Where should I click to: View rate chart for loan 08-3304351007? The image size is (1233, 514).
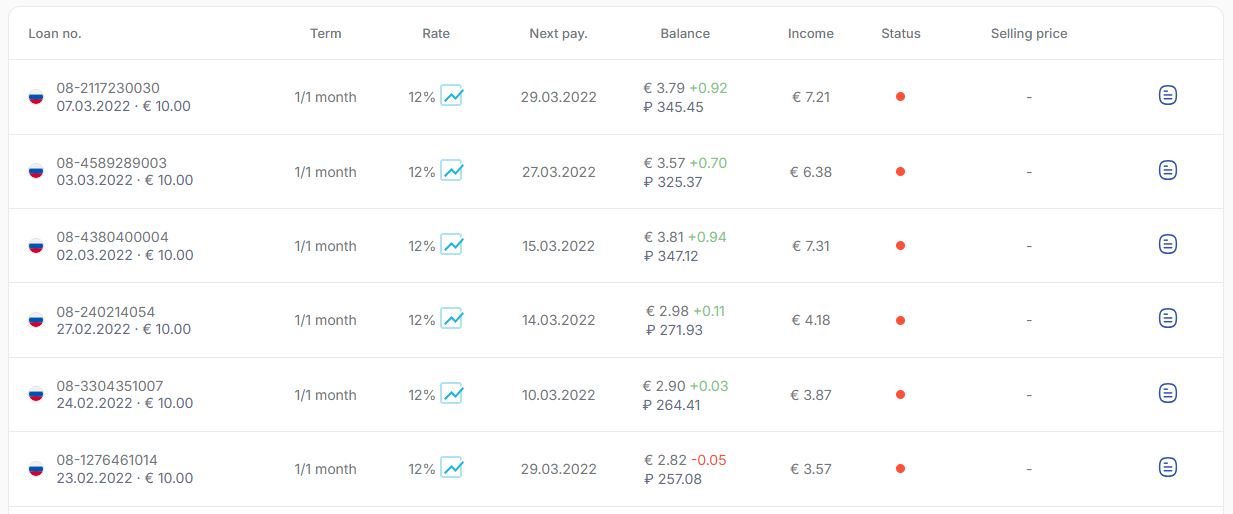point(452,393)
